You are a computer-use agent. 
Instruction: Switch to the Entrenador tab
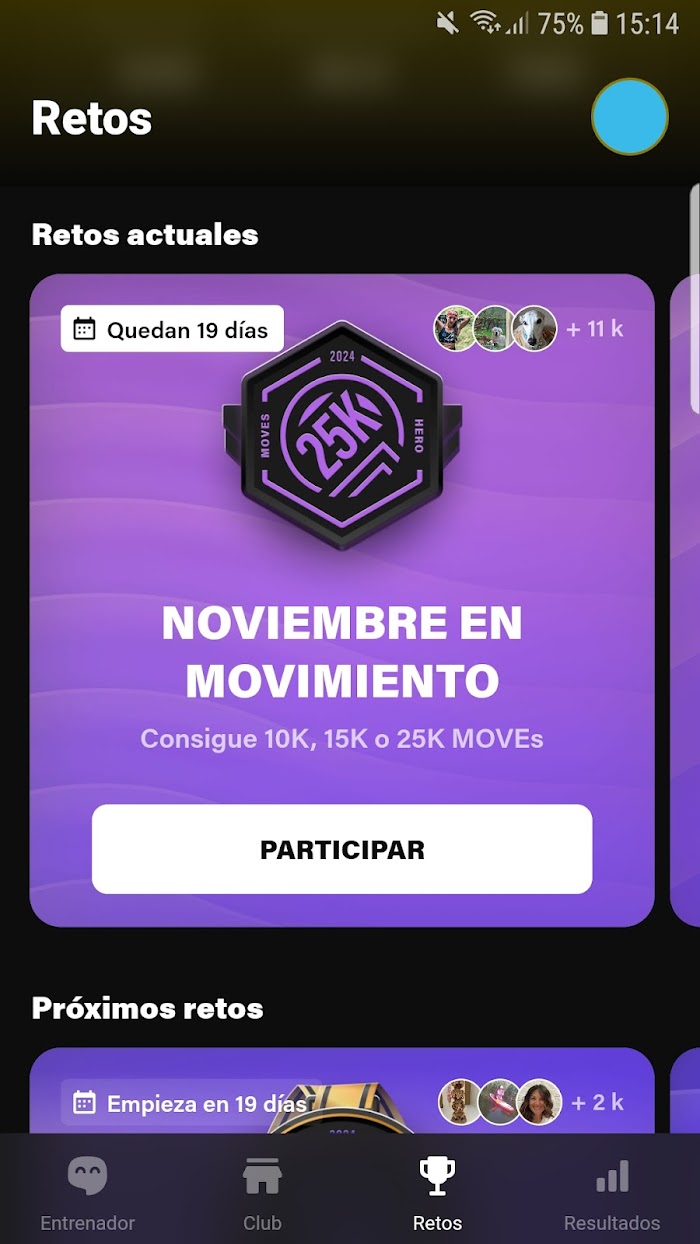[88, 1194]
